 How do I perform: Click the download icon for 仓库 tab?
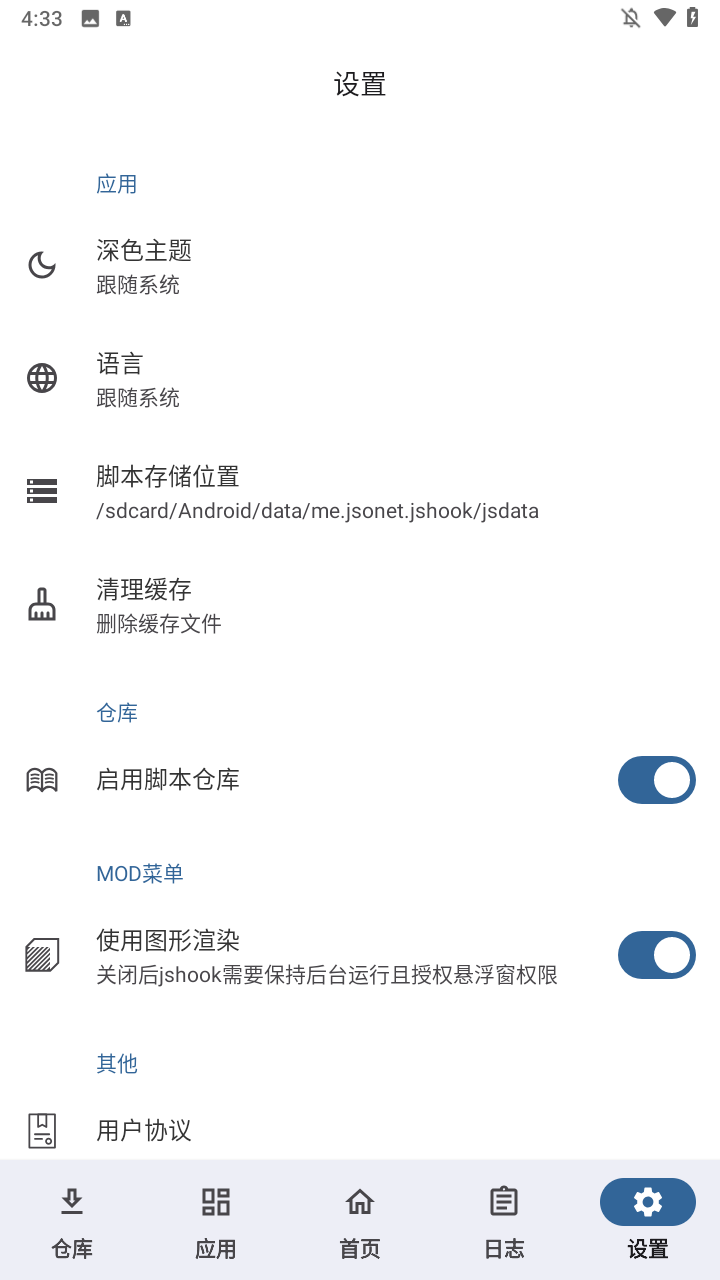pyautogui.click(x=71, y=1201)
